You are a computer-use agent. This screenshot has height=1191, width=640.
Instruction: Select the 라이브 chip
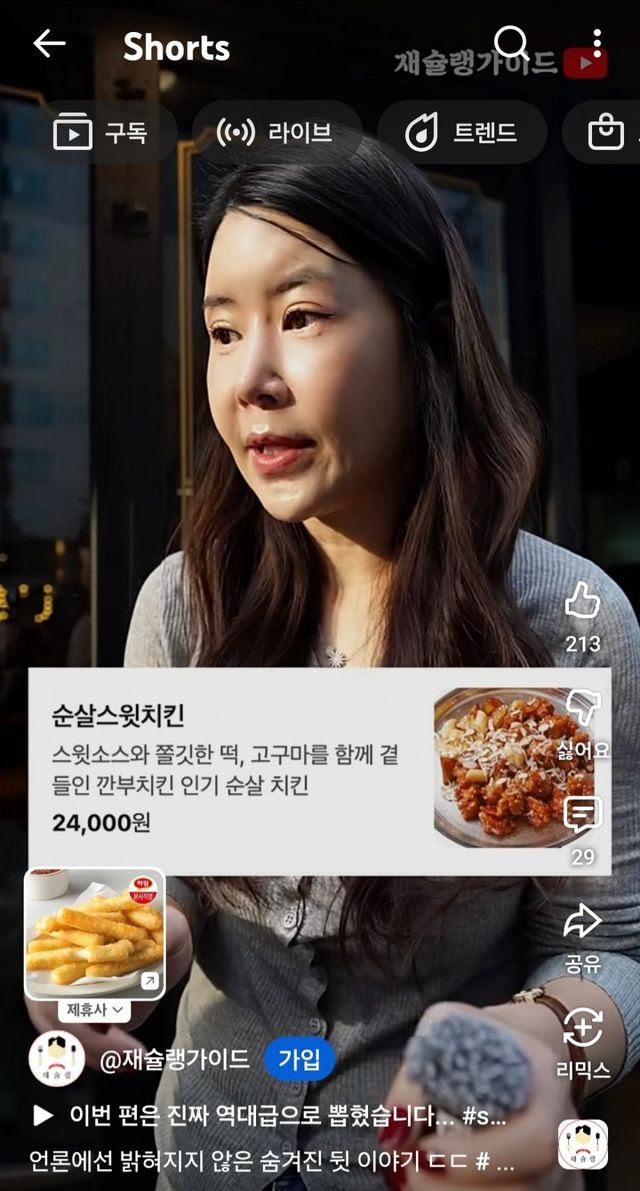click(275, 132)
